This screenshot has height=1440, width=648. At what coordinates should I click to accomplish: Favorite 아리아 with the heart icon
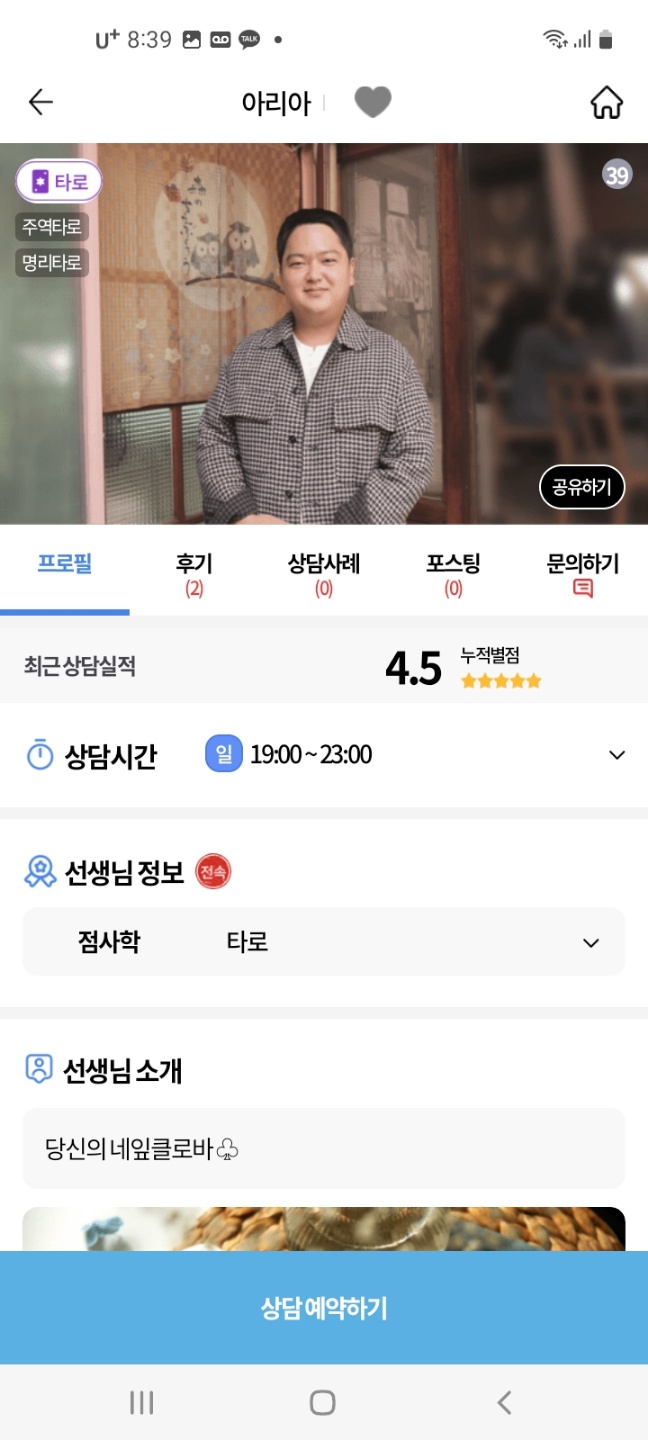tap(373, 102)
